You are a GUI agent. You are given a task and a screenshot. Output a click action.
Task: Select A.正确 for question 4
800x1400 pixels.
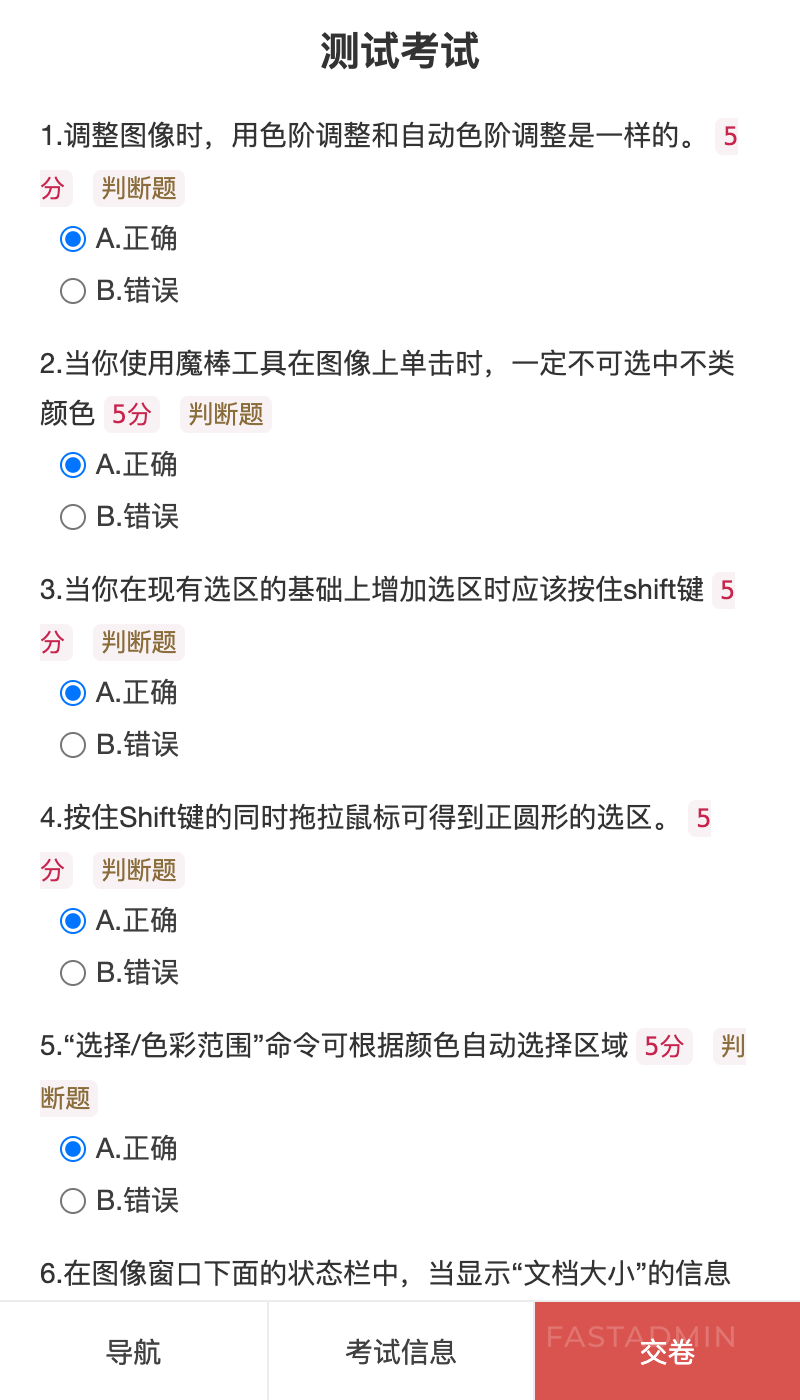tap(73, 921)
